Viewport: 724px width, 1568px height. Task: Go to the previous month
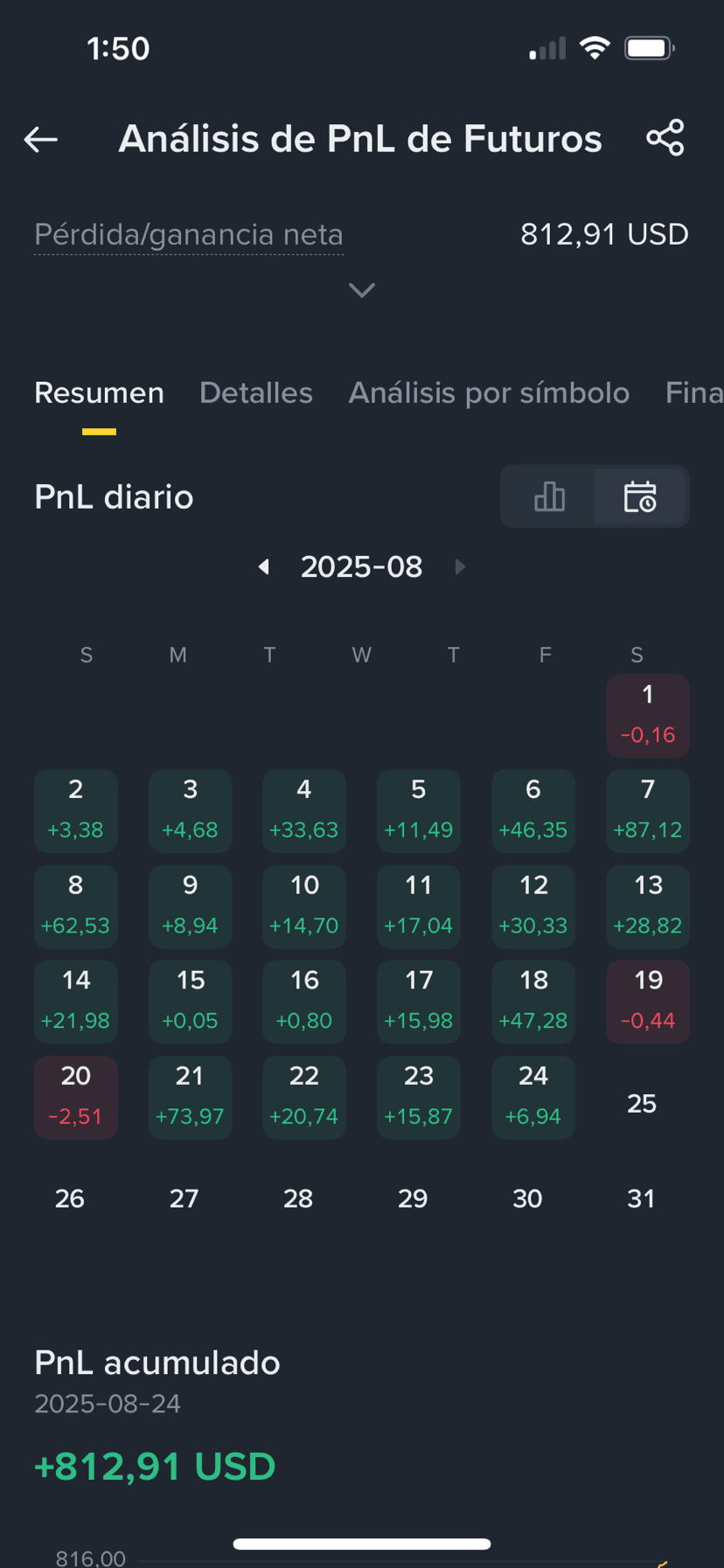click(263, 566)
